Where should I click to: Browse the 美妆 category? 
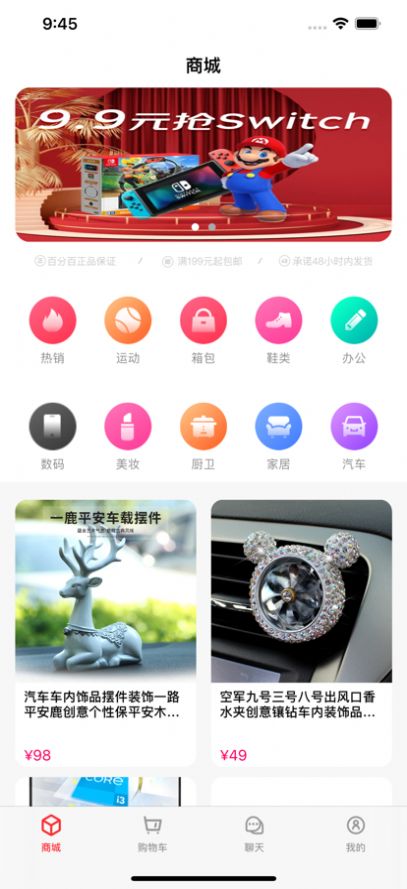128,437
